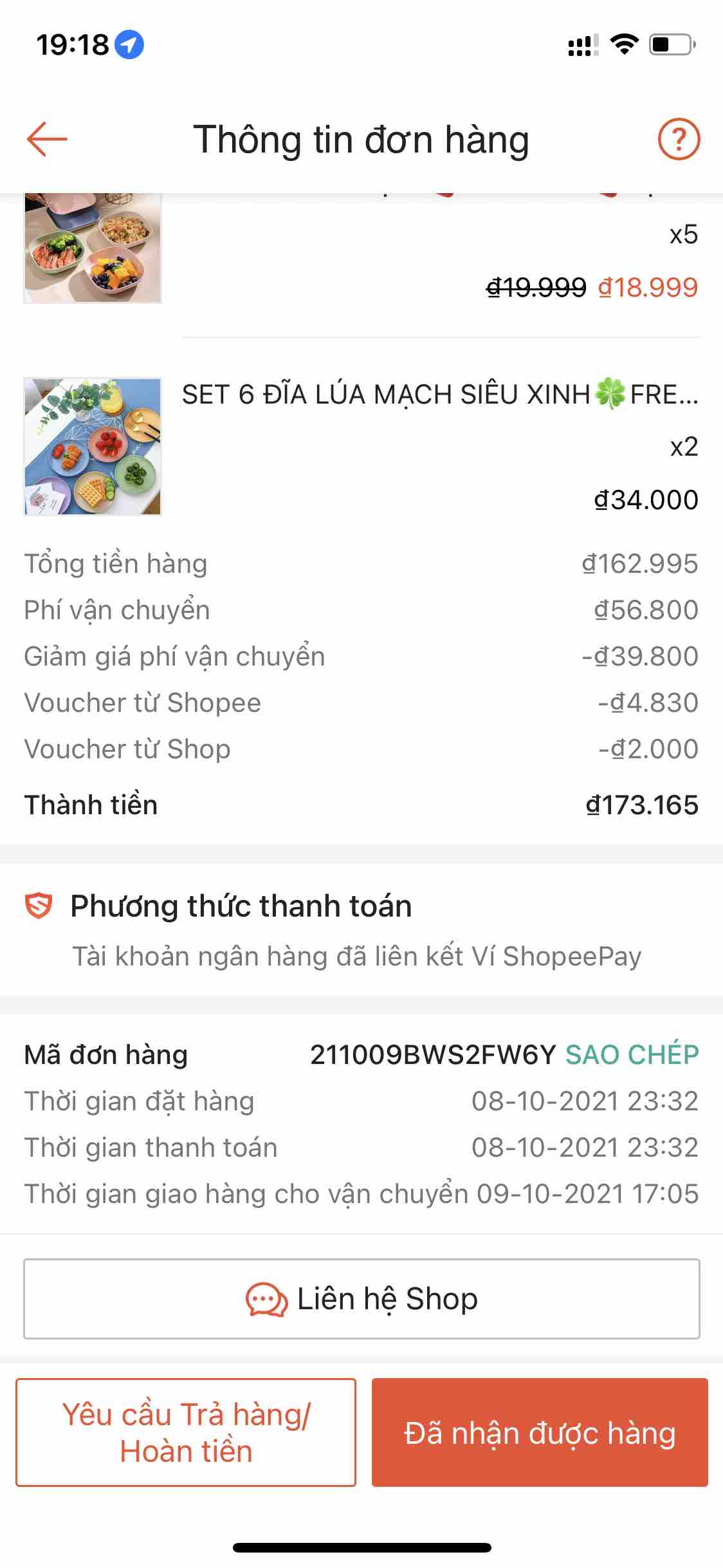The image size is (723, 1568).
Task: Open the help question mark icon
Action: tap(679, 139)
